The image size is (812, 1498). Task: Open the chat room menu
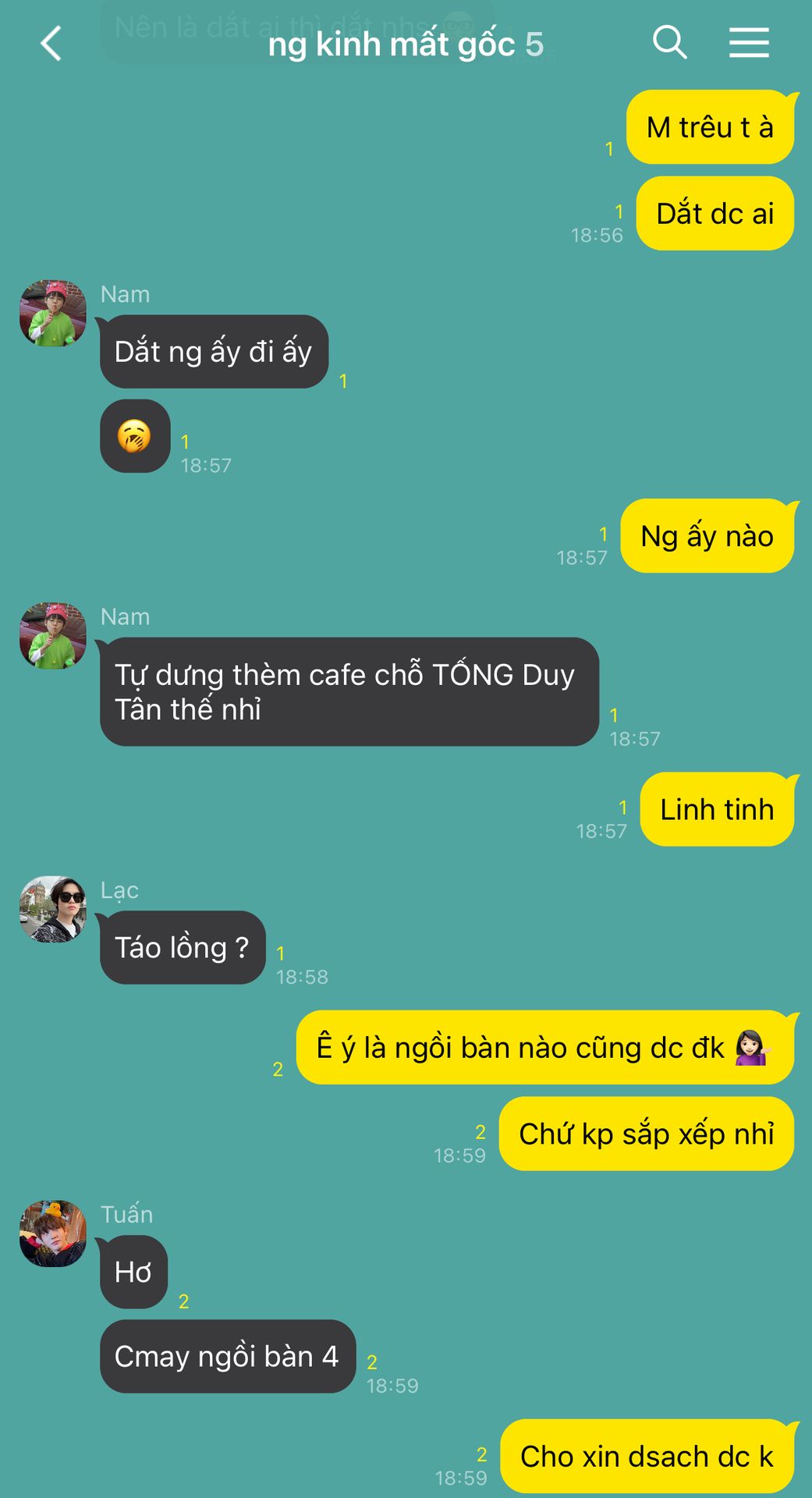(749, 42)
